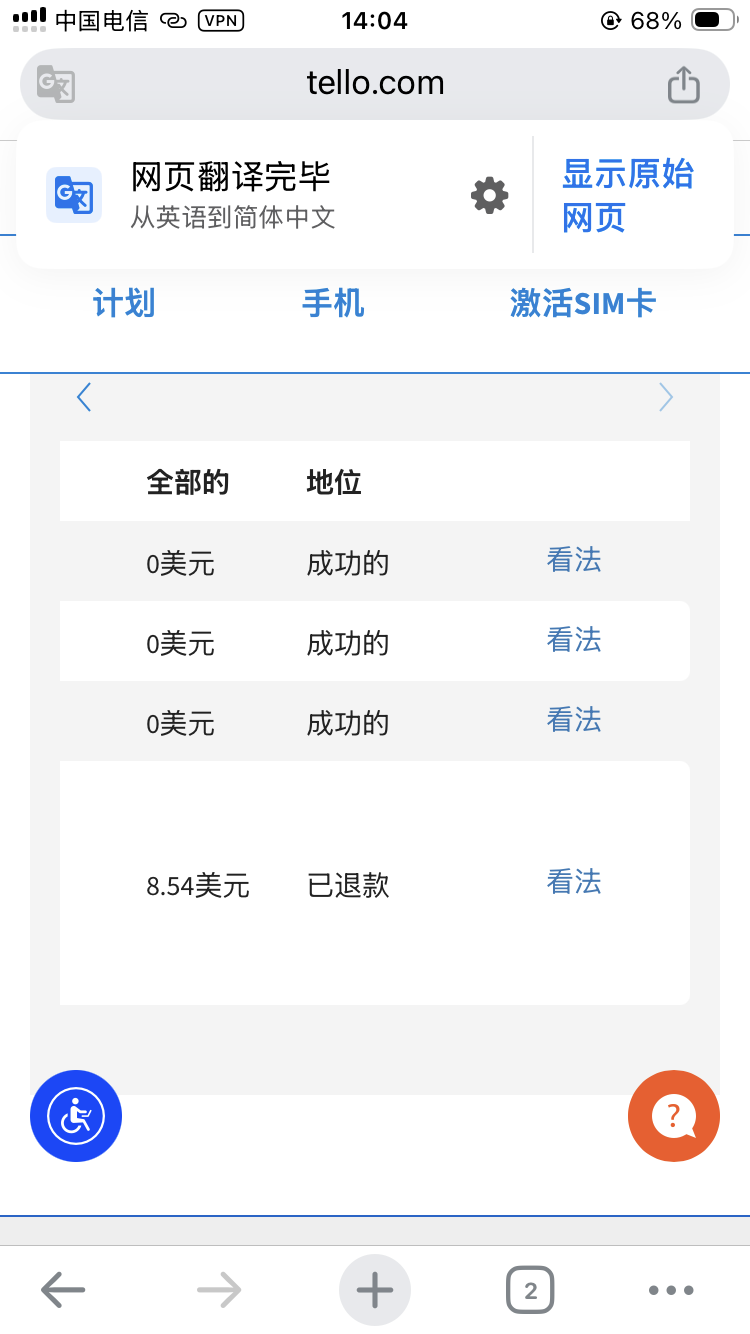Viewport: 750px width, 1334px height.
Task: Open 看法 link for the 8.54美元 refunded order
Action: click(574, 882)
